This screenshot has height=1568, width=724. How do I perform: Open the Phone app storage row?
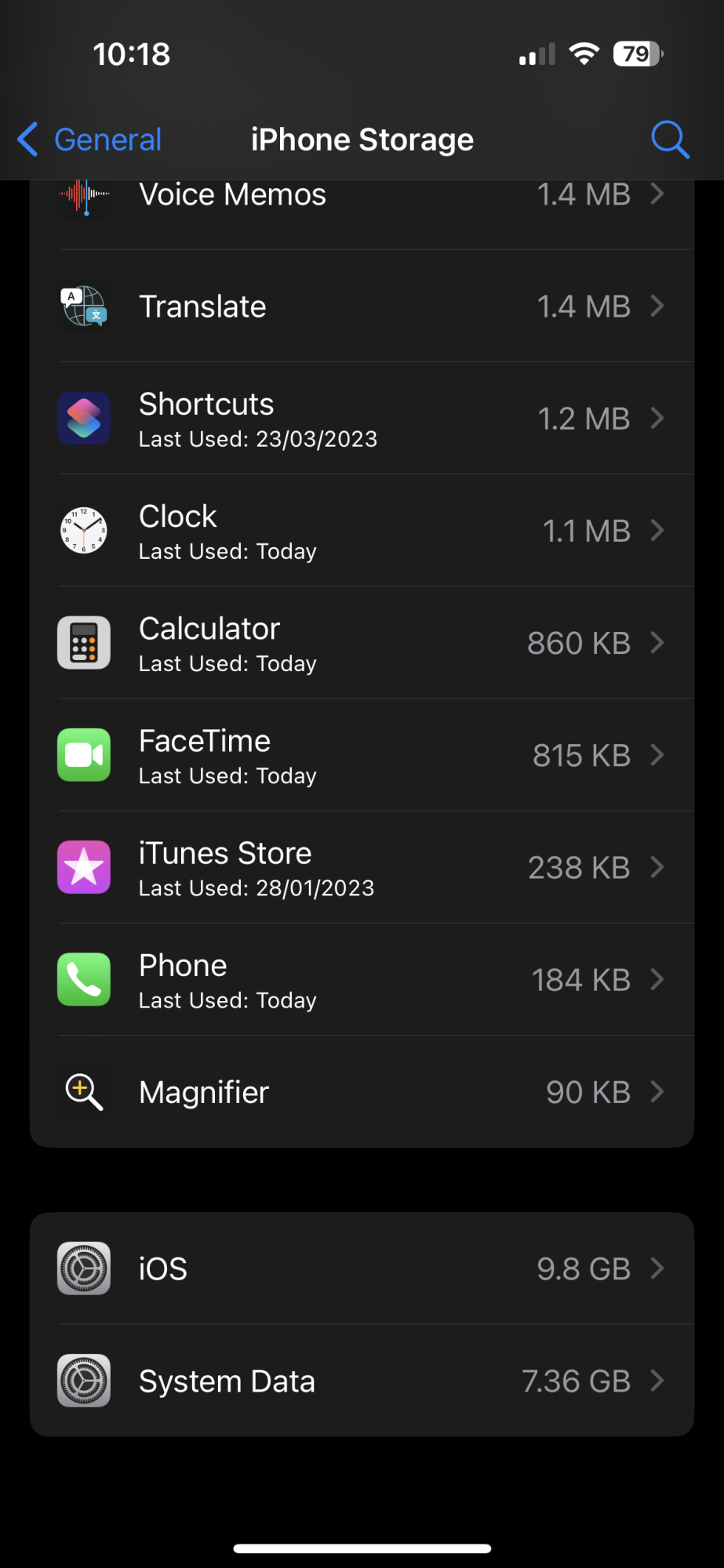point(362,978)
